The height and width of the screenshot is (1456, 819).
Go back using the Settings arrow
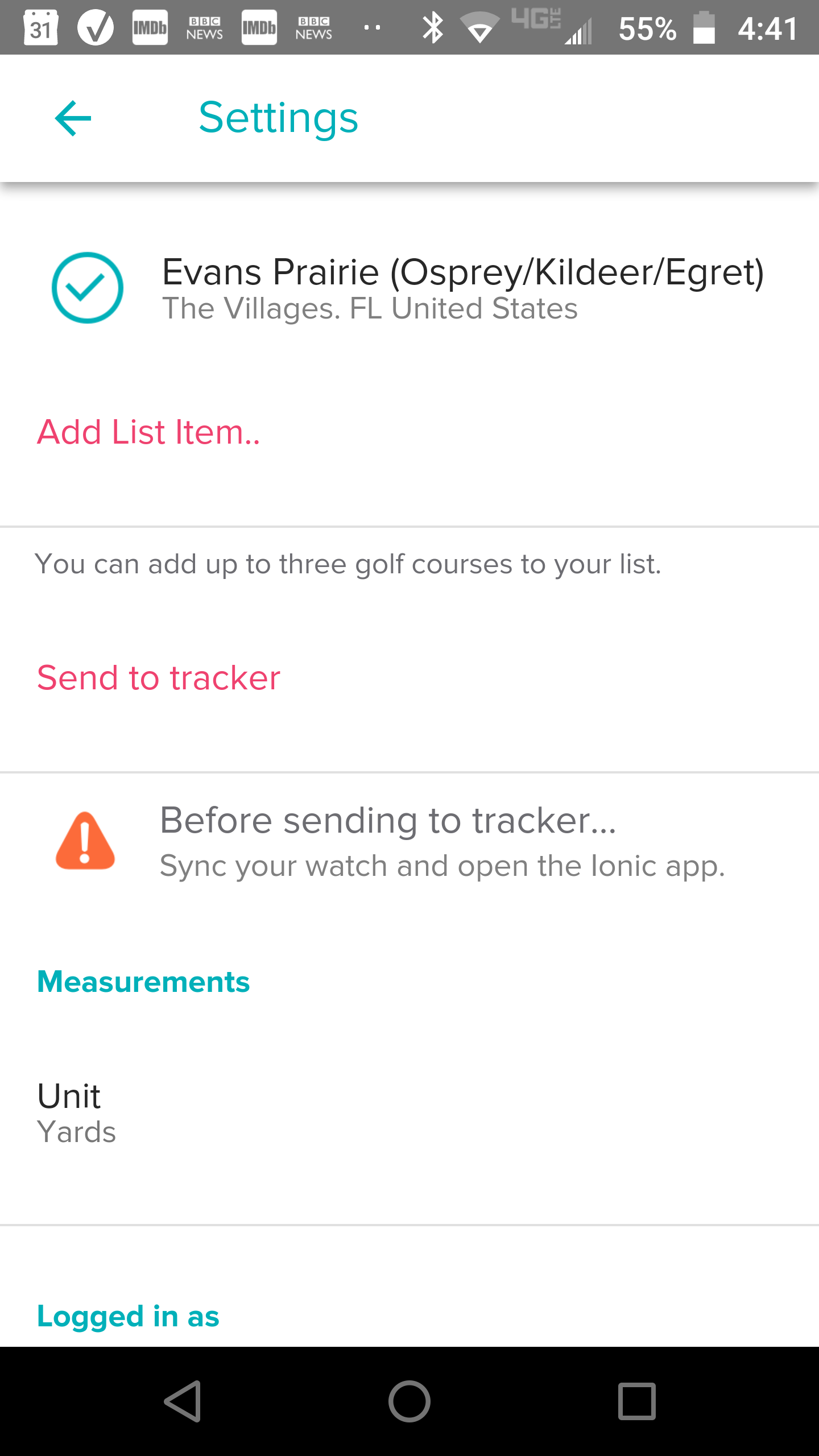73,118
